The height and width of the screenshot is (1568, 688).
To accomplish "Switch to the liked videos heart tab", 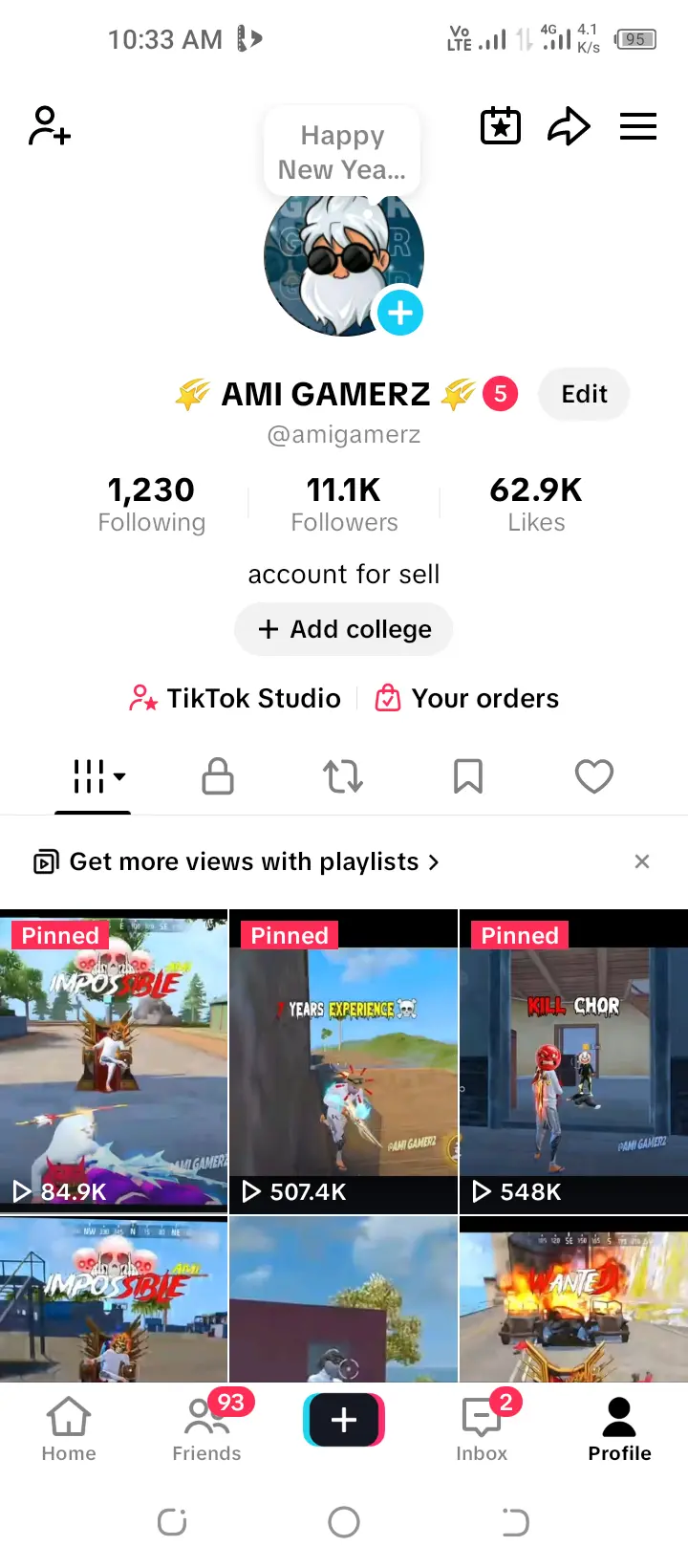I will click(593, 776).
